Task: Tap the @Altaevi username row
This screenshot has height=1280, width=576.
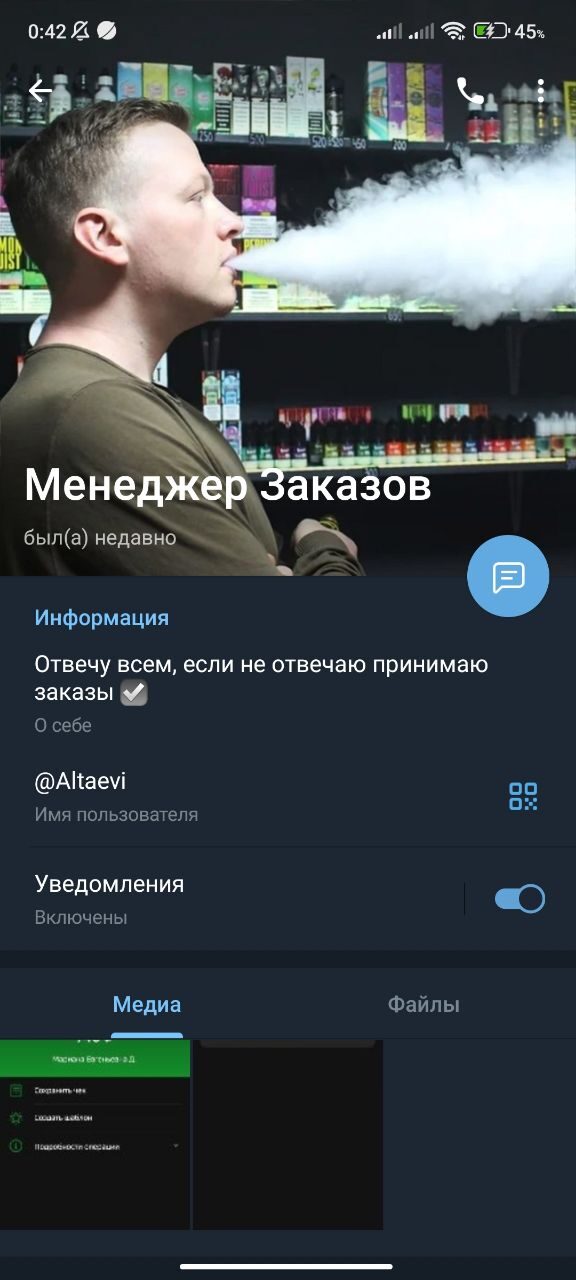Action: (288, 796)
